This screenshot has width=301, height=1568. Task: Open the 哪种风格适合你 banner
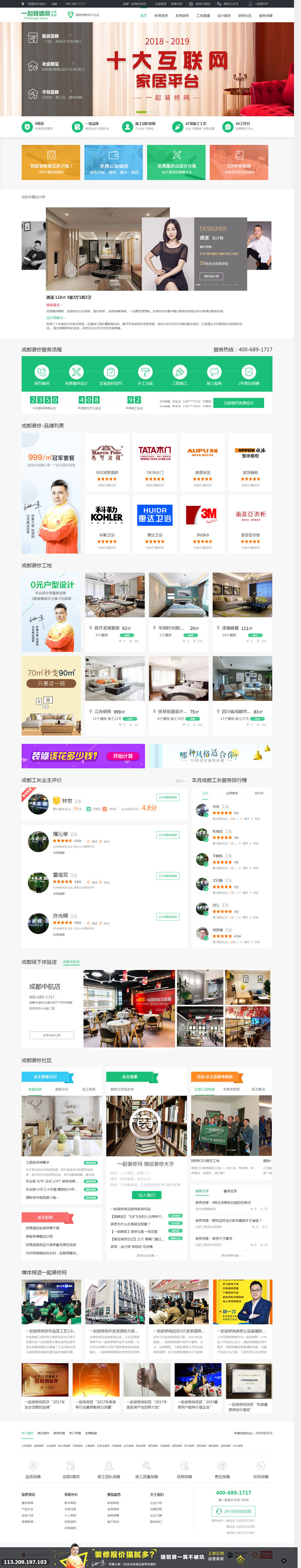click(210, 755)
